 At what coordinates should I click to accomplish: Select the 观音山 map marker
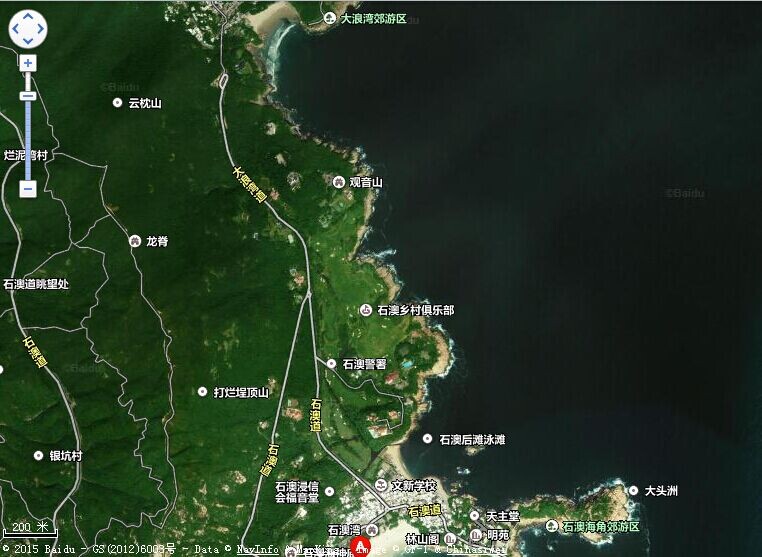tap(339, 182)
